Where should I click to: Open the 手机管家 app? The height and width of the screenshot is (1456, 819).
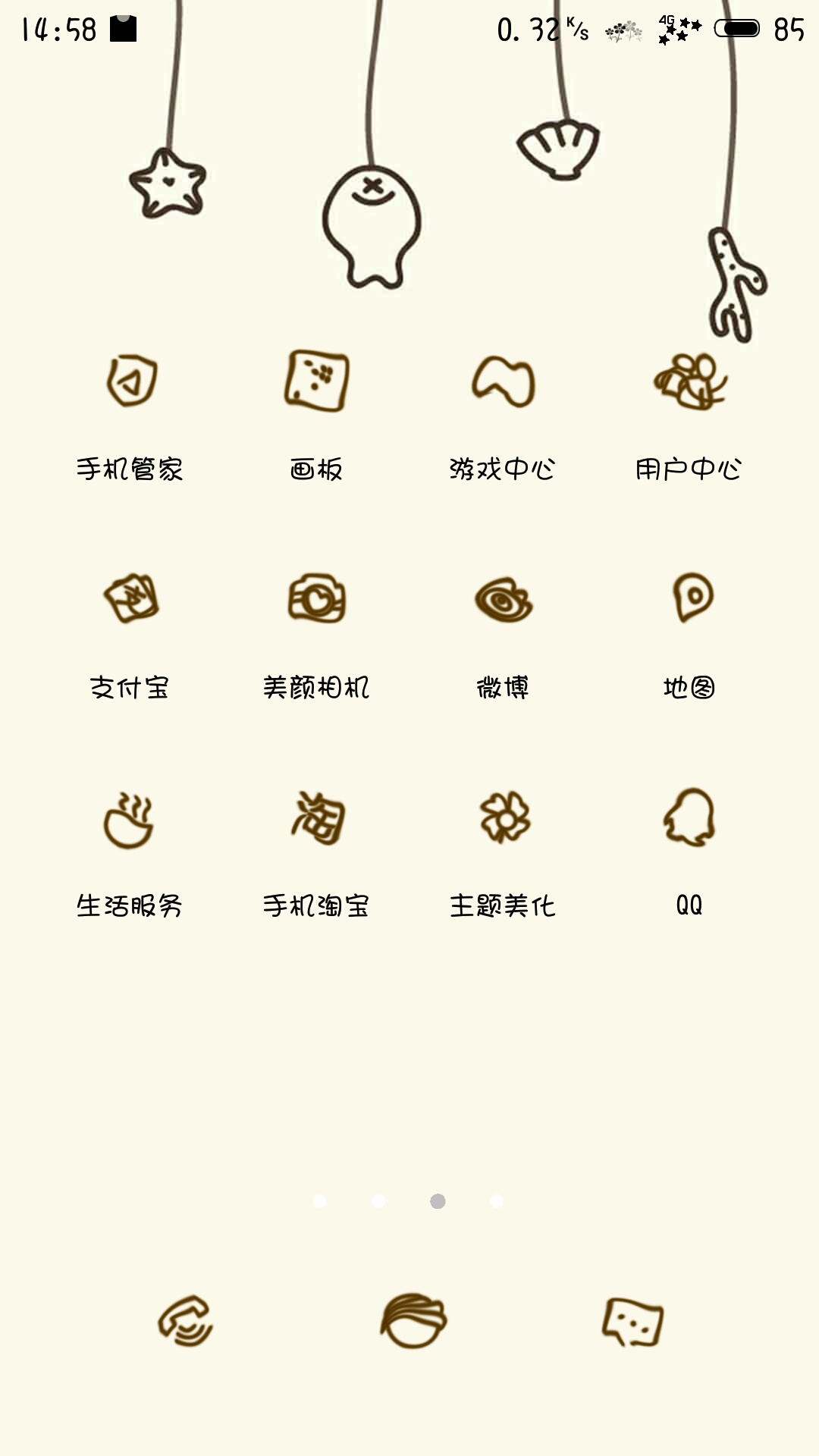130,381
